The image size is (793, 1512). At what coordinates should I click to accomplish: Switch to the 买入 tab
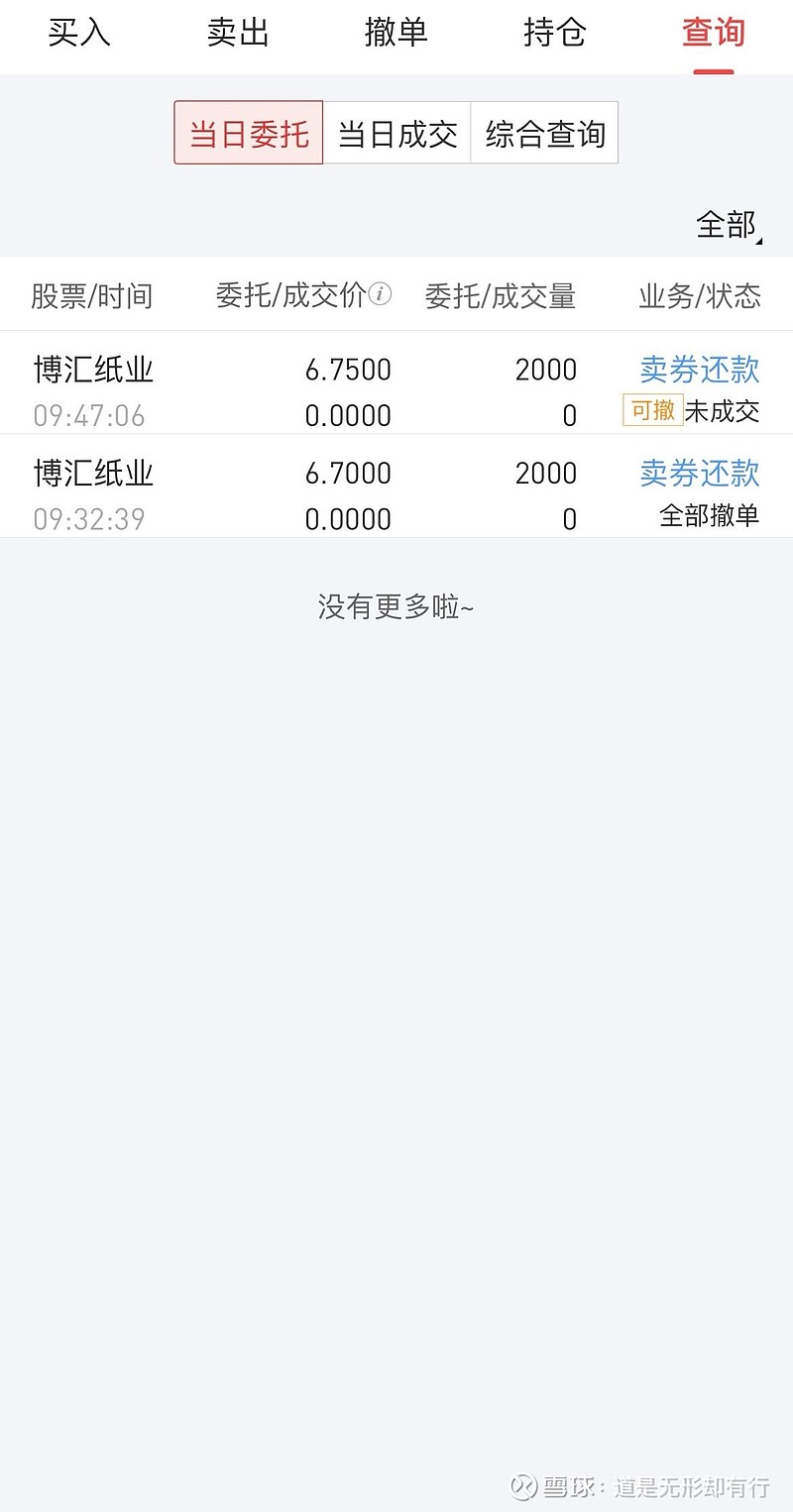pyautogui.click(x=79, y=33)
